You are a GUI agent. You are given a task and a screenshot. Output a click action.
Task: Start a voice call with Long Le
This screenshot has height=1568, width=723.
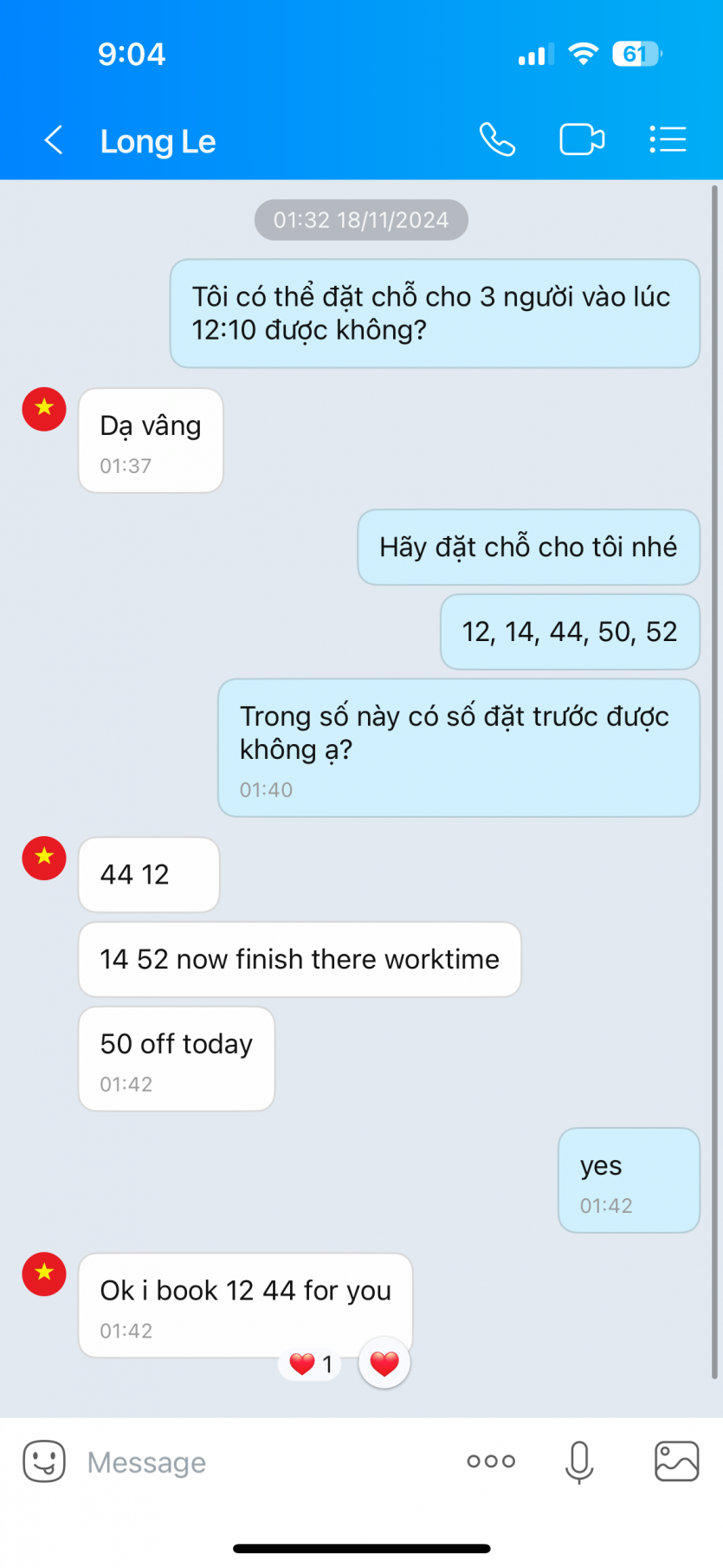[498, 139]
